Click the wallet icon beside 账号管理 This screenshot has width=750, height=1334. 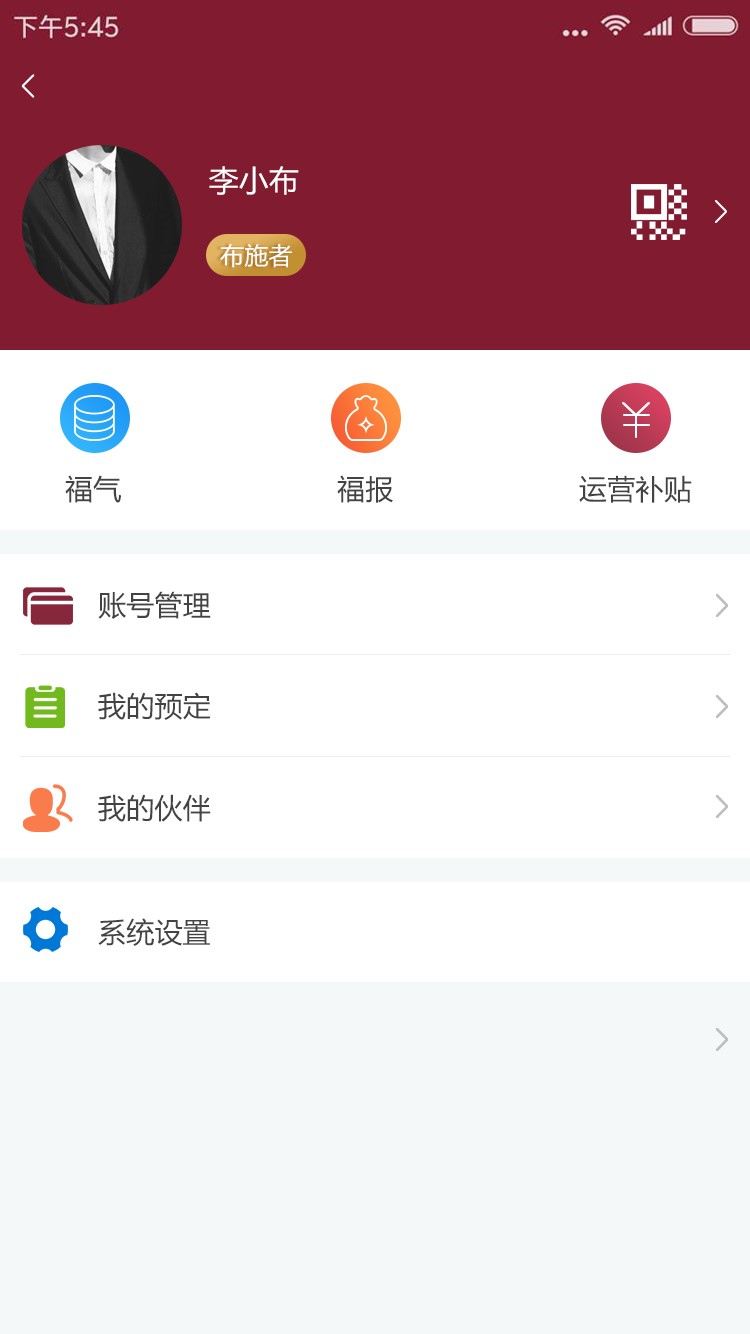coord(46,605)
